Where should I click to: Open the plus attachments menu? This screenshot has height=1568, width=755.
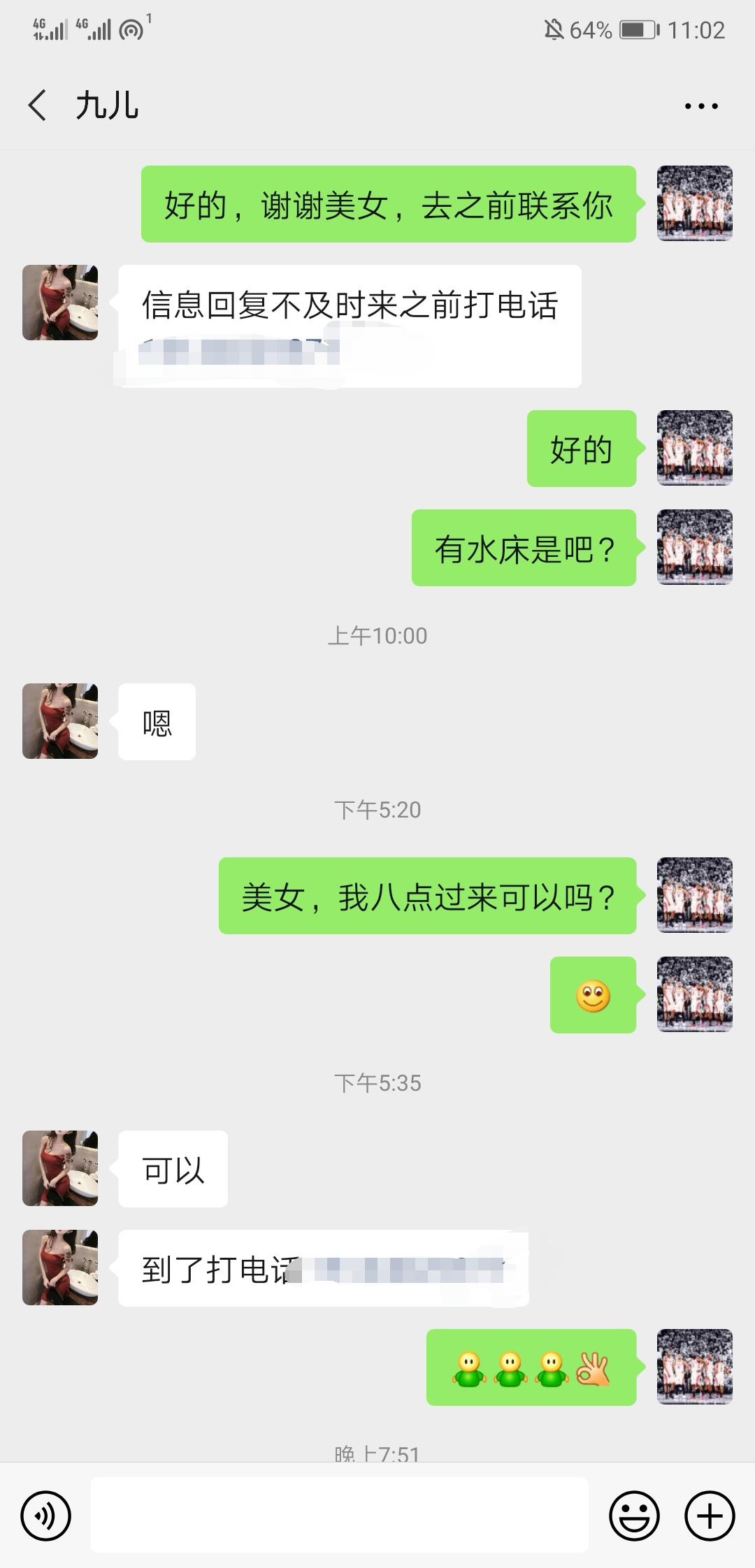710,1516
